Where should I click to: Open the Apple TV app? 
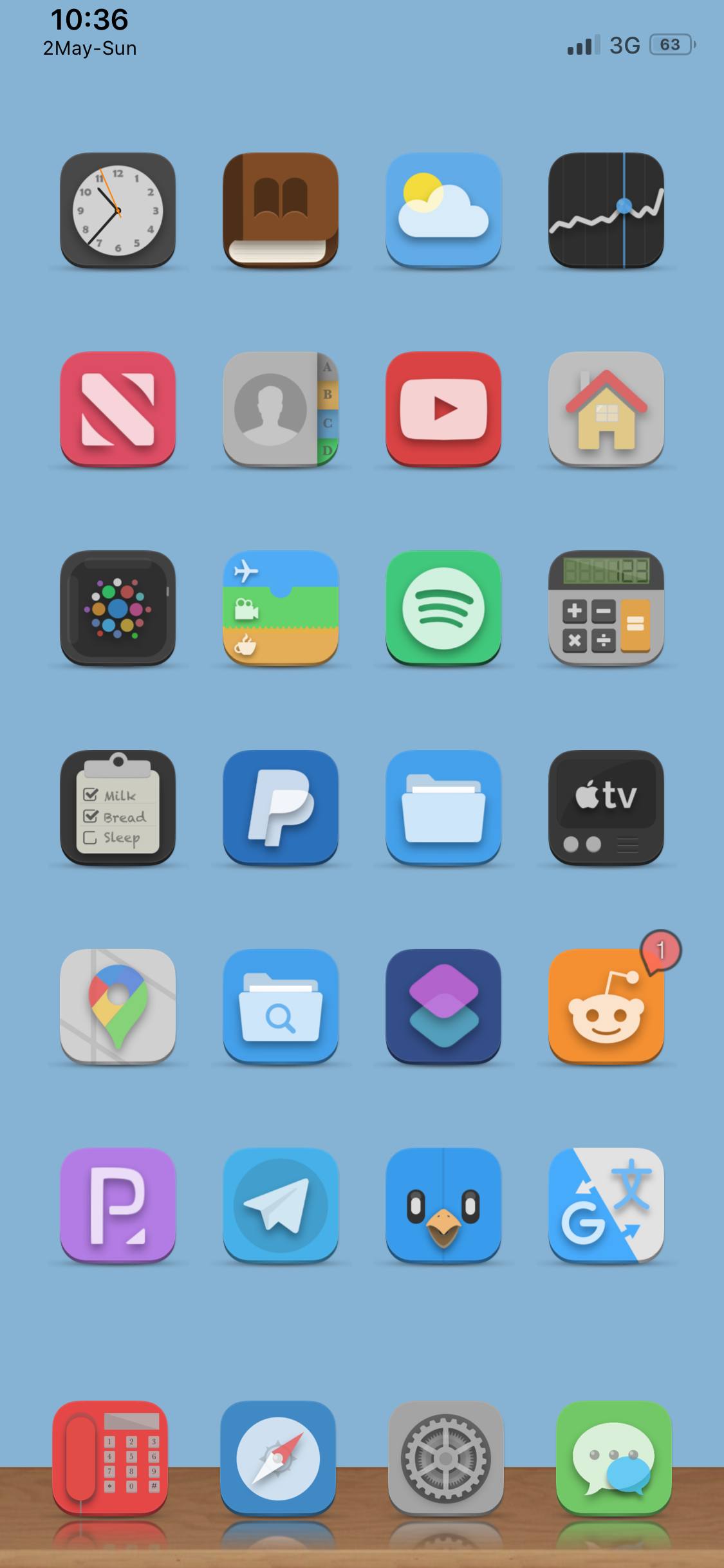(x=606, y=807)
